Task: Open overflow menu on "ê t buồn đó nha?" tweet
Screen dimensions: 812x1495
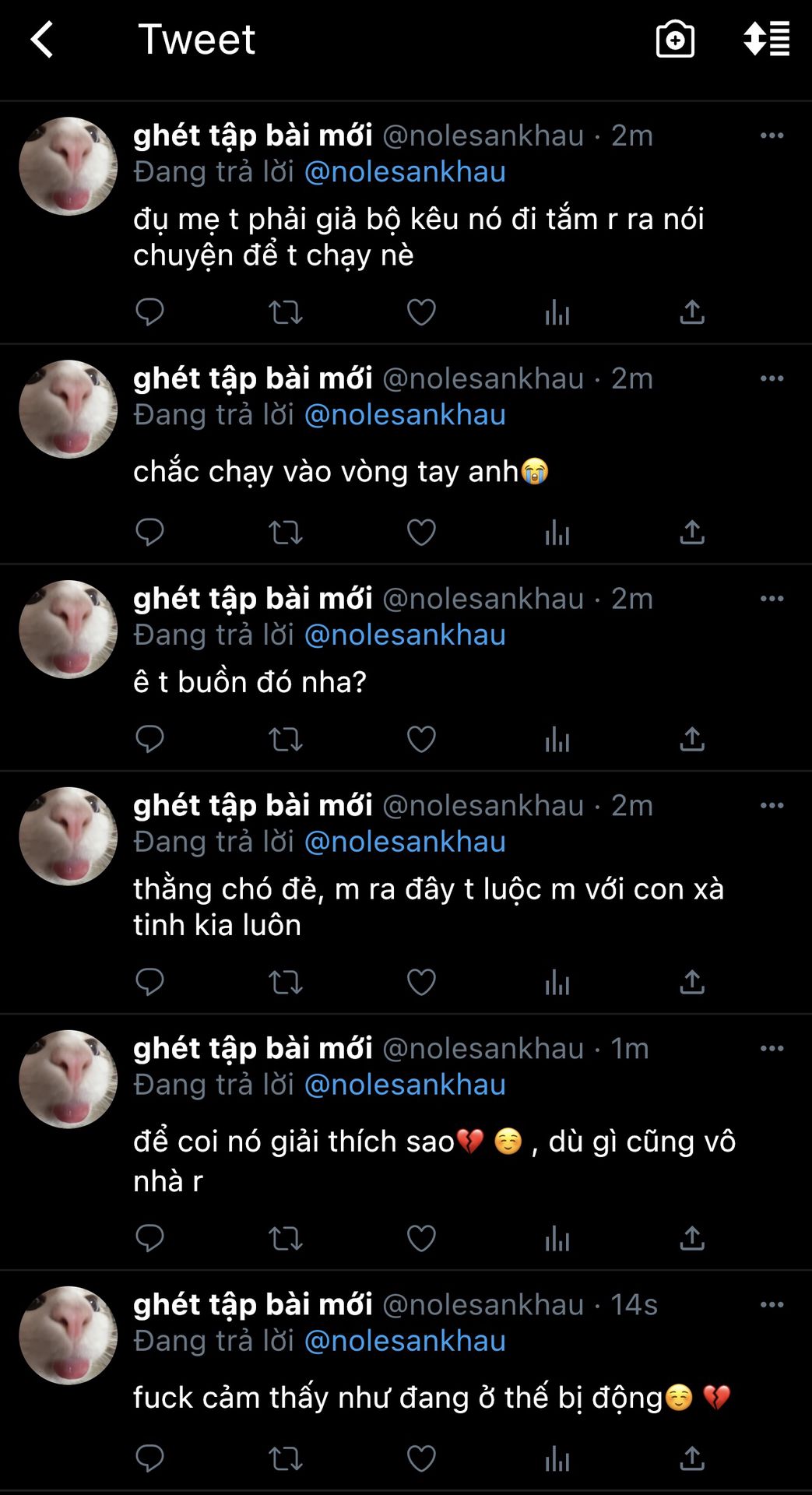Action: pos(772,598)
